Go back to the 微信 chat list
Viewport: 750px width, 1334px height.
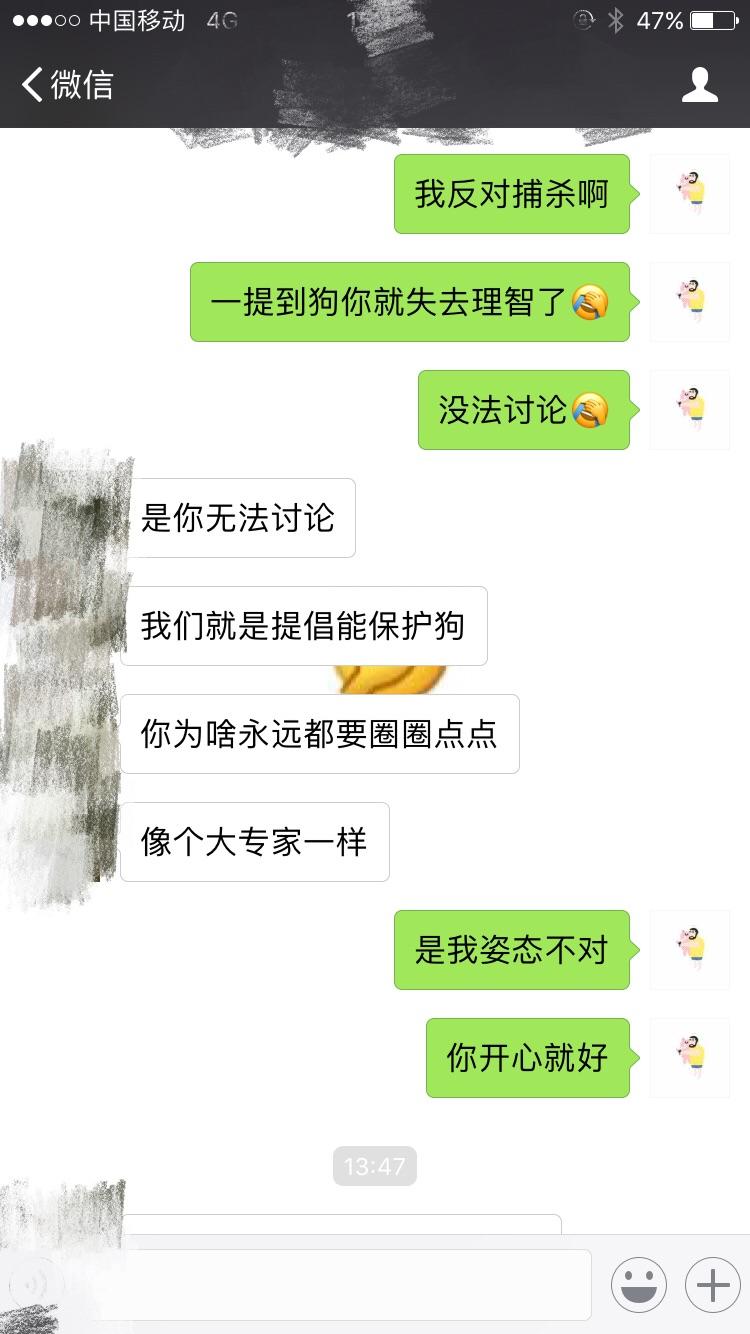(x=68, y=85)
